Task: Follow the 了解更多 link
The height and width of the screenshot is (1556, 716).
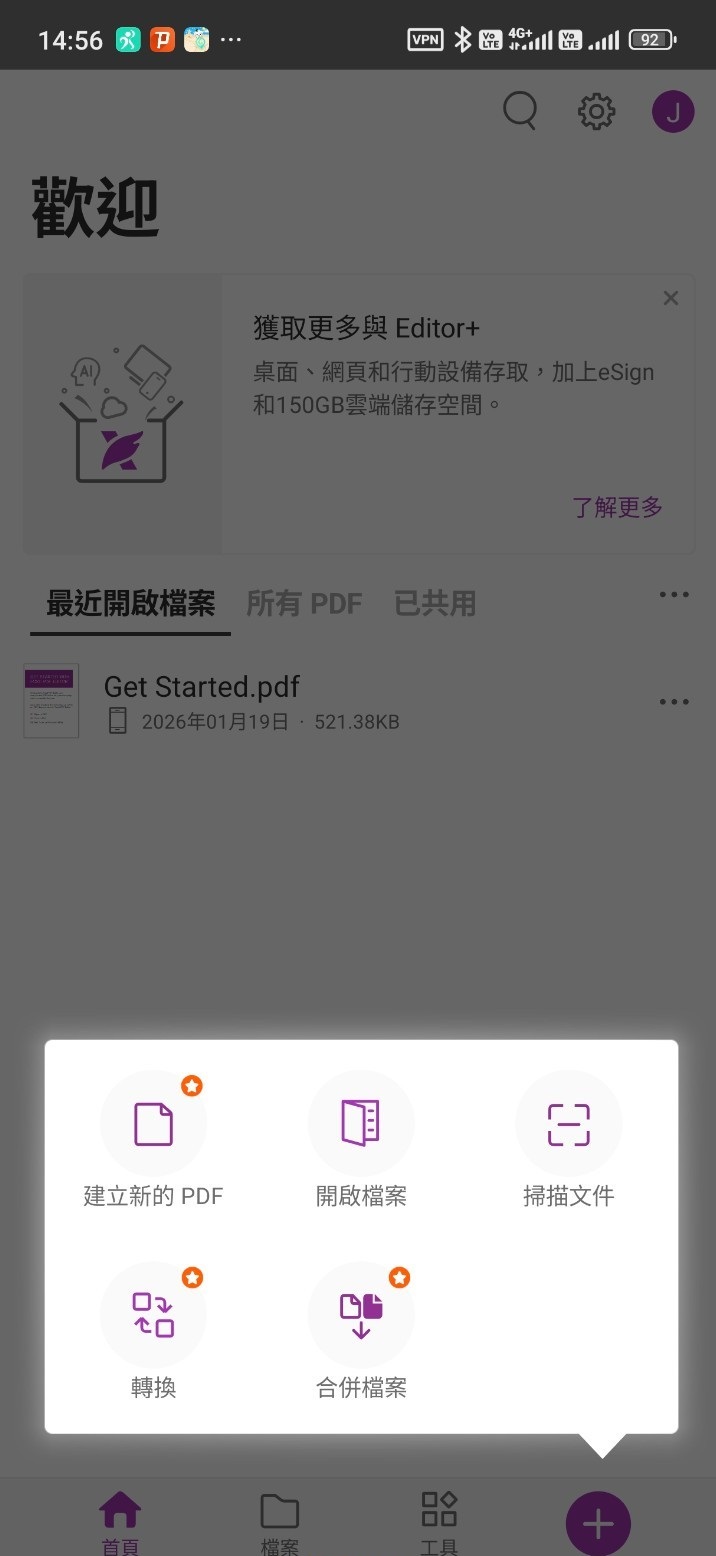Action: 617,507
